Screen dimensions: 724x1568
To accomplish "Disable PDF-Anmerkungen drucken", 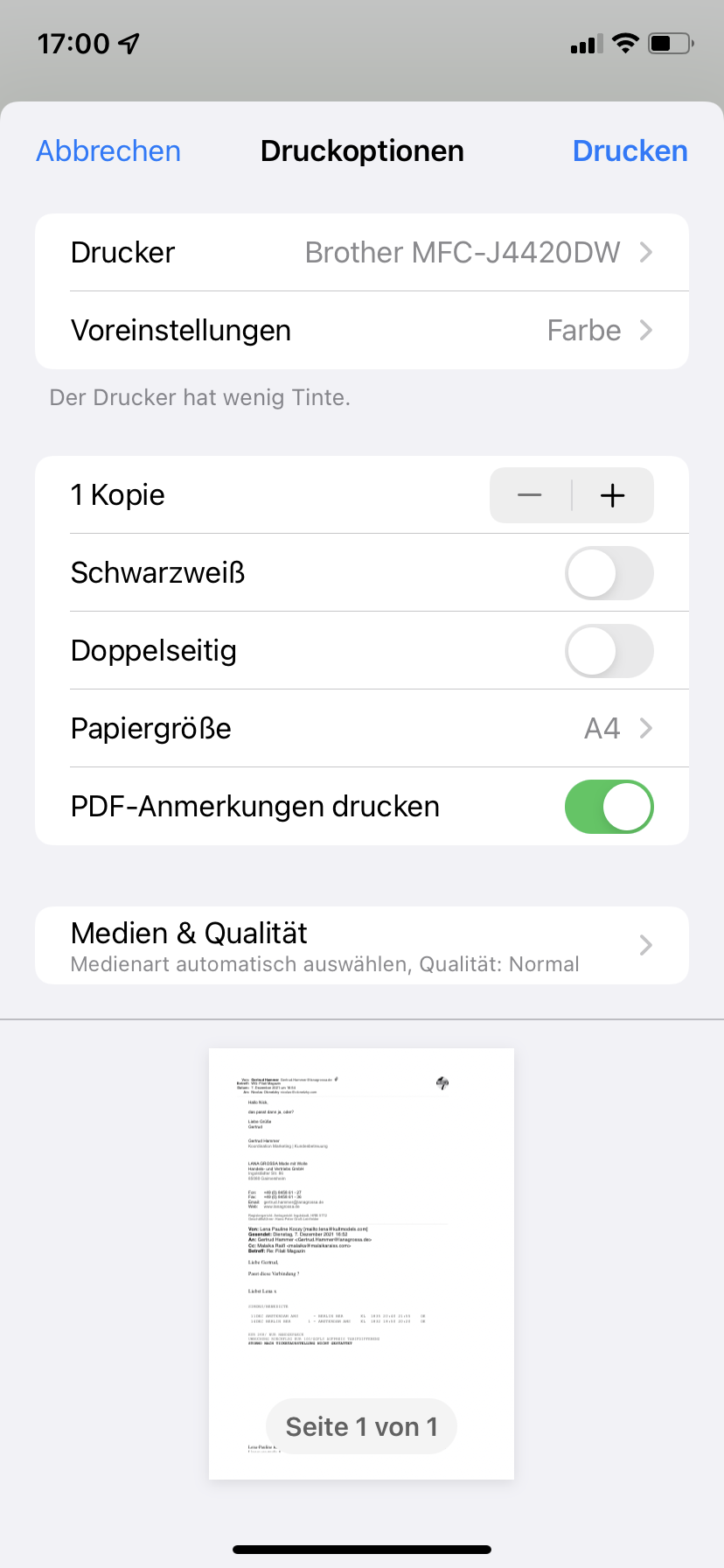I will tap(609, 807).
